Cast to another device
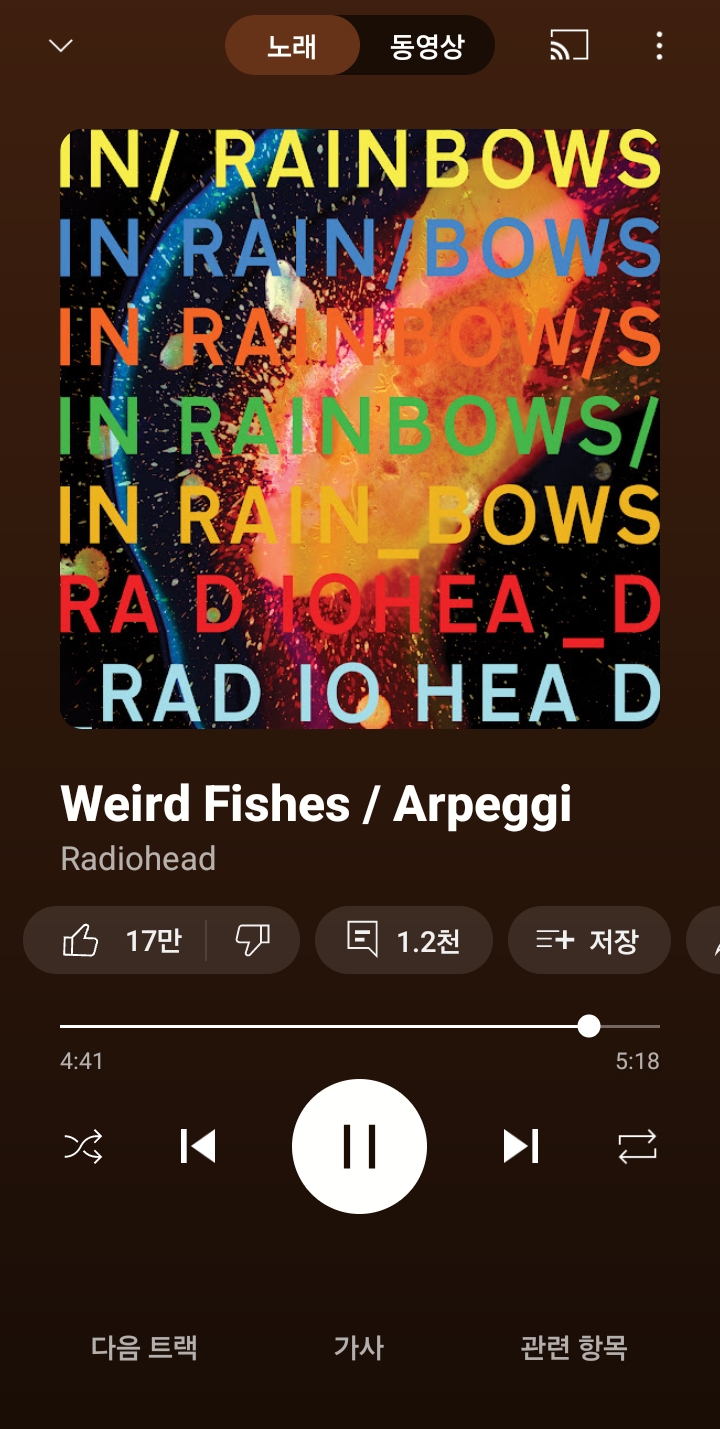This screenshot has width=720, height=1429. [x=569, y=46]
